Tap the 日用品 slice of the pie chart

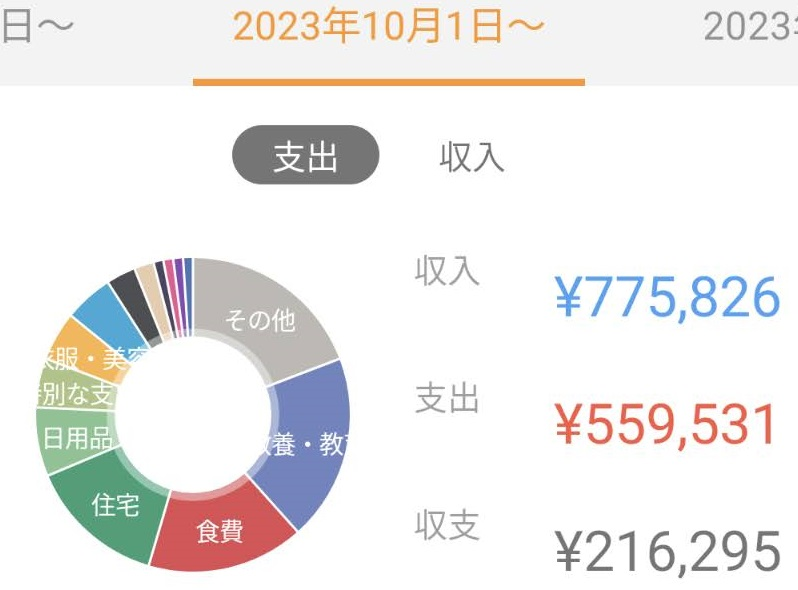[77, 439]
